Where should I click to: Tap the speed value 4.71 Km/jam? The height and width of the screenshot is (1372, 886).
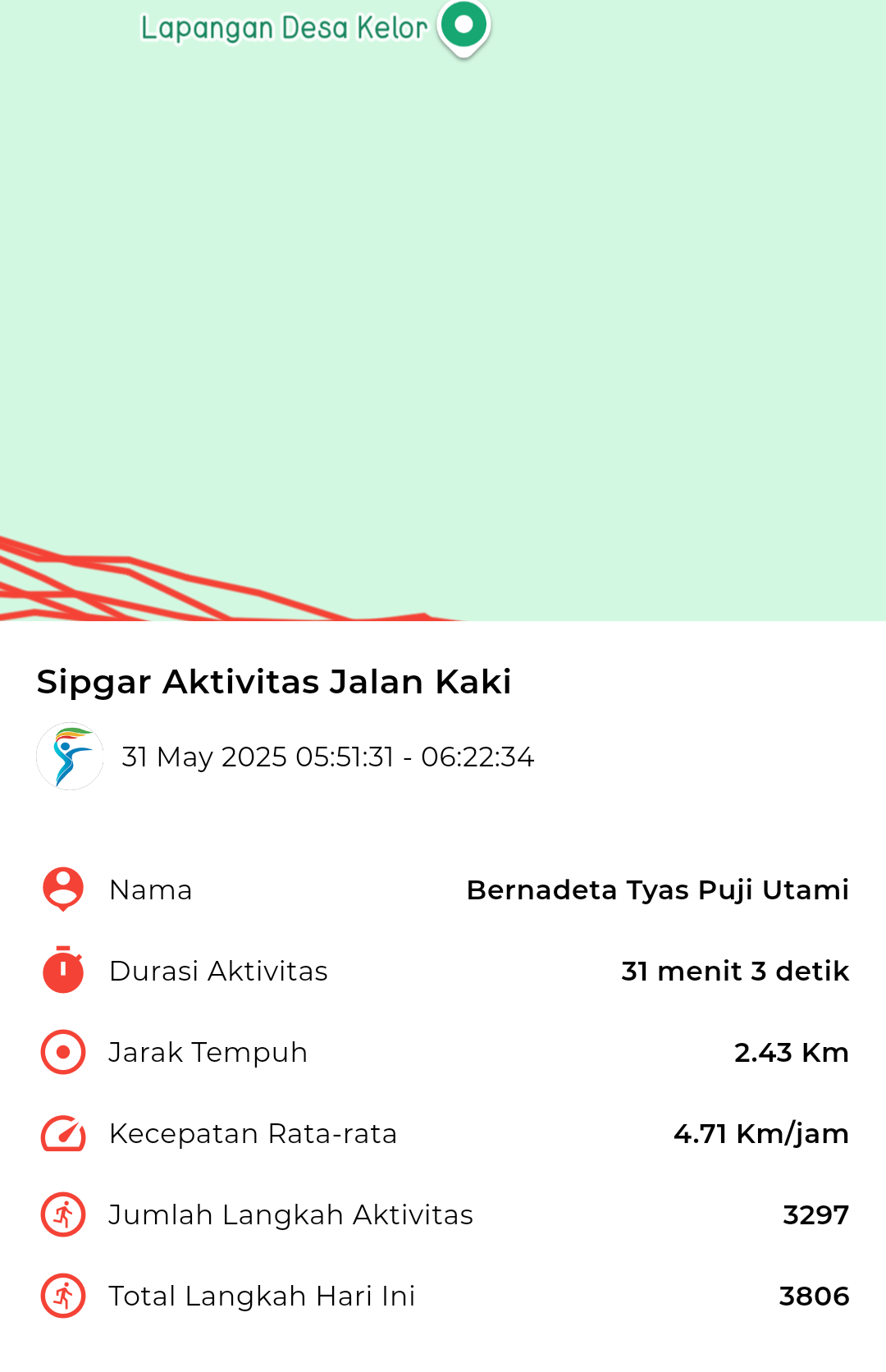point(761,1133)
